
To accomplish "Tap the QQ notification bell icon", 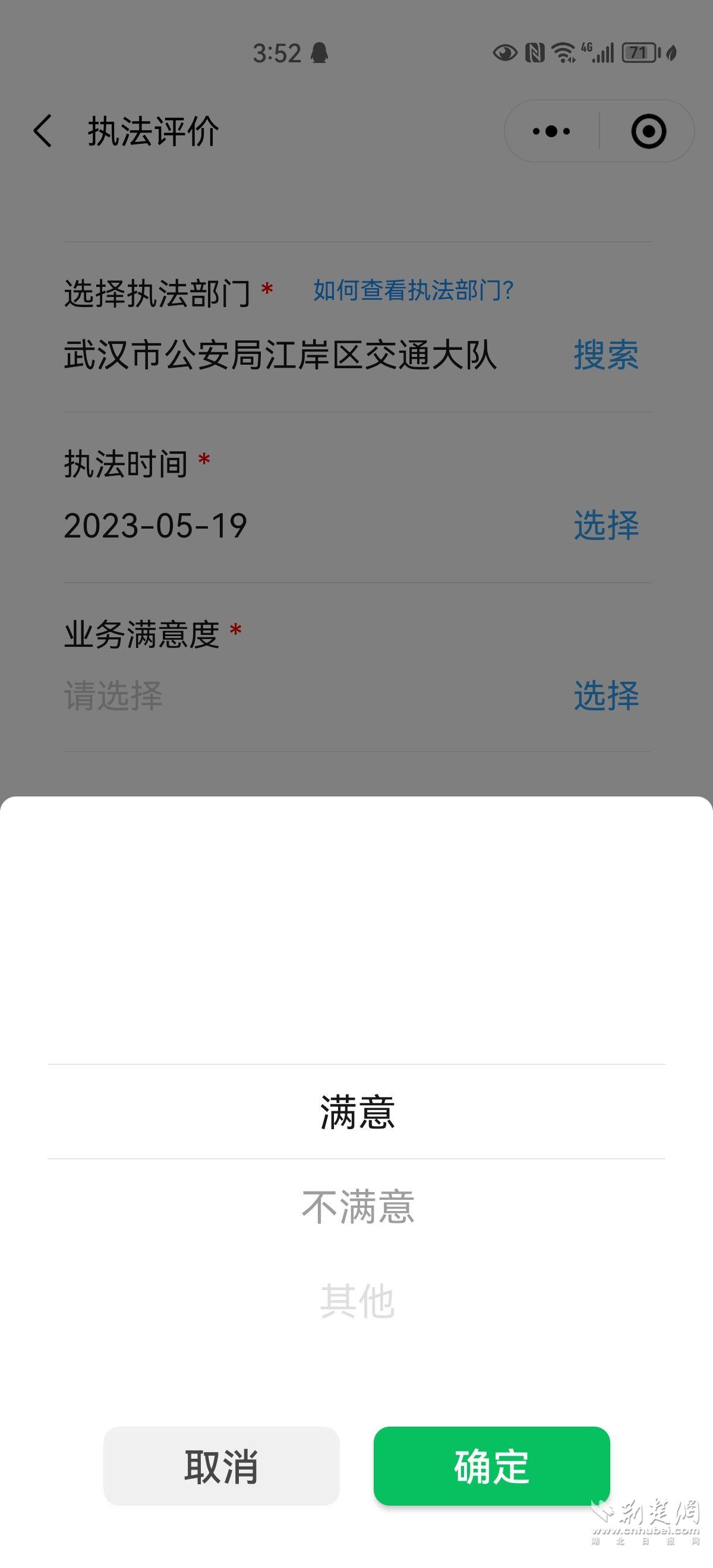I will [321, 53].
